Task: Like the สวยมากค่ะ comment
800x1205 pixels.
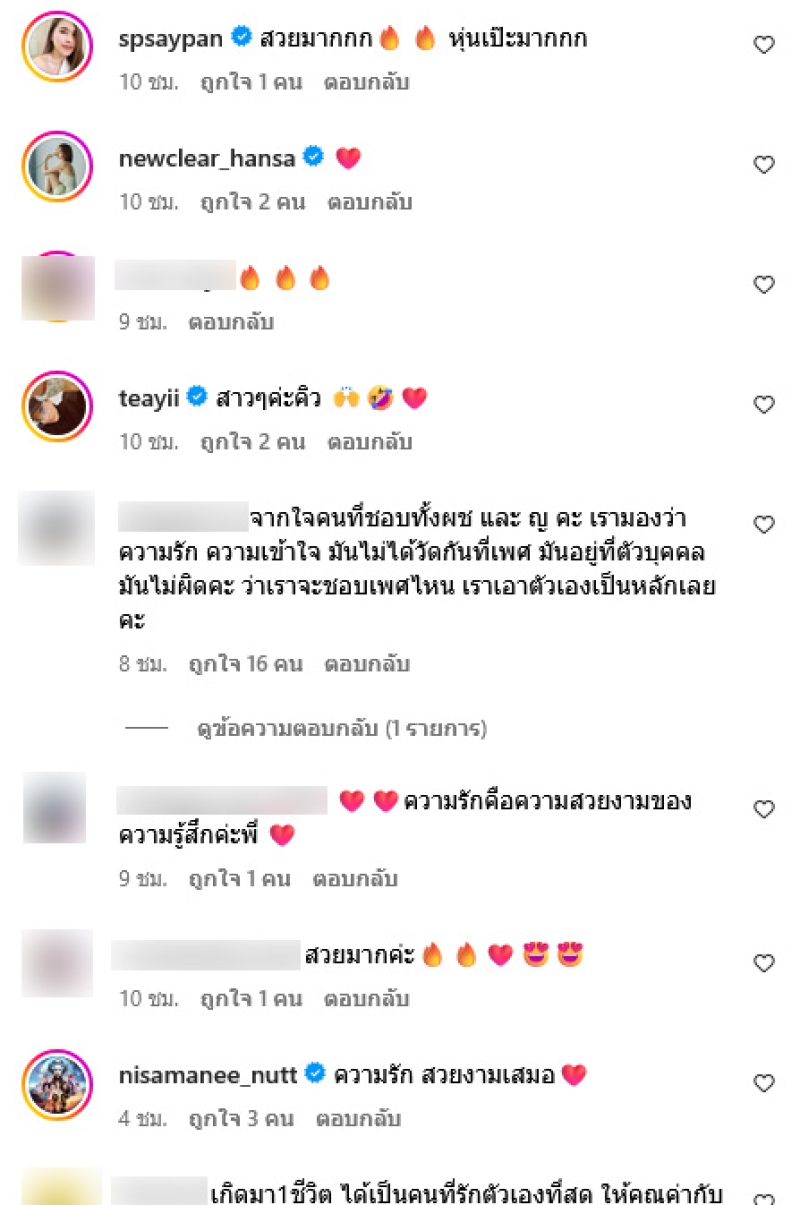Action: click(764, 963)
